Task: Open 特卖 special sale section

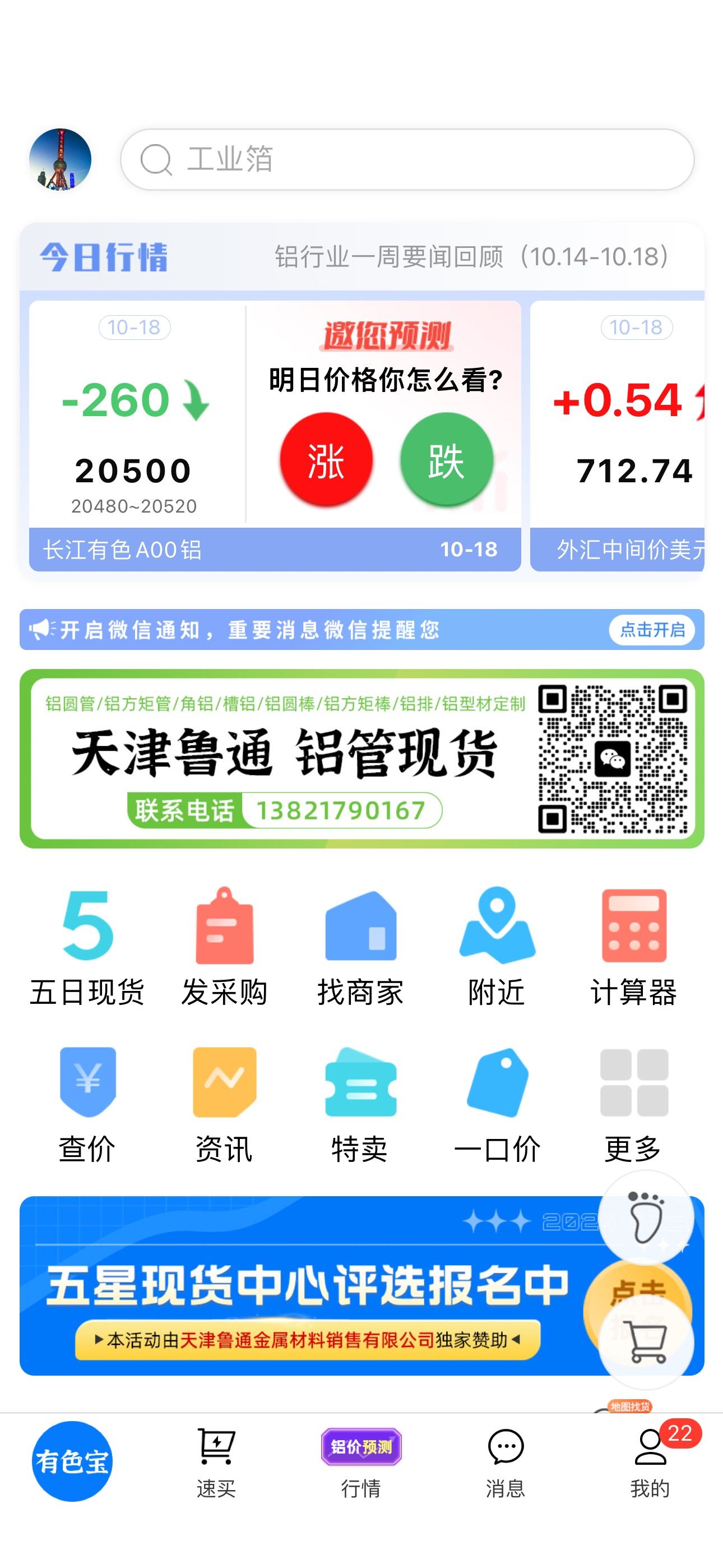Action: click(x=361, y=1104)
